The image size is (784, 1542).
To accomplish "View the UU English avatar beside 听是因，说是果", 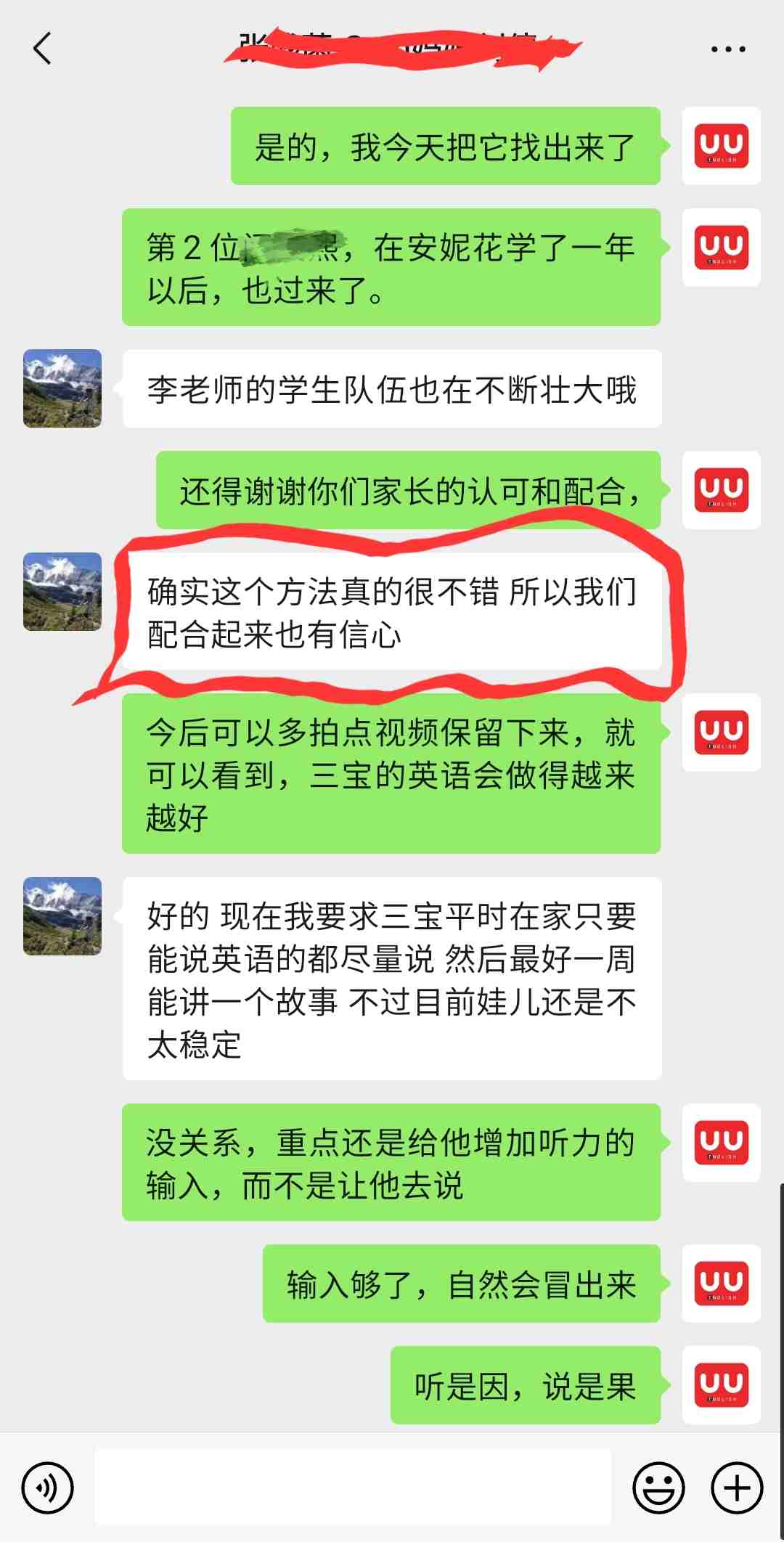I will 721,1385.
